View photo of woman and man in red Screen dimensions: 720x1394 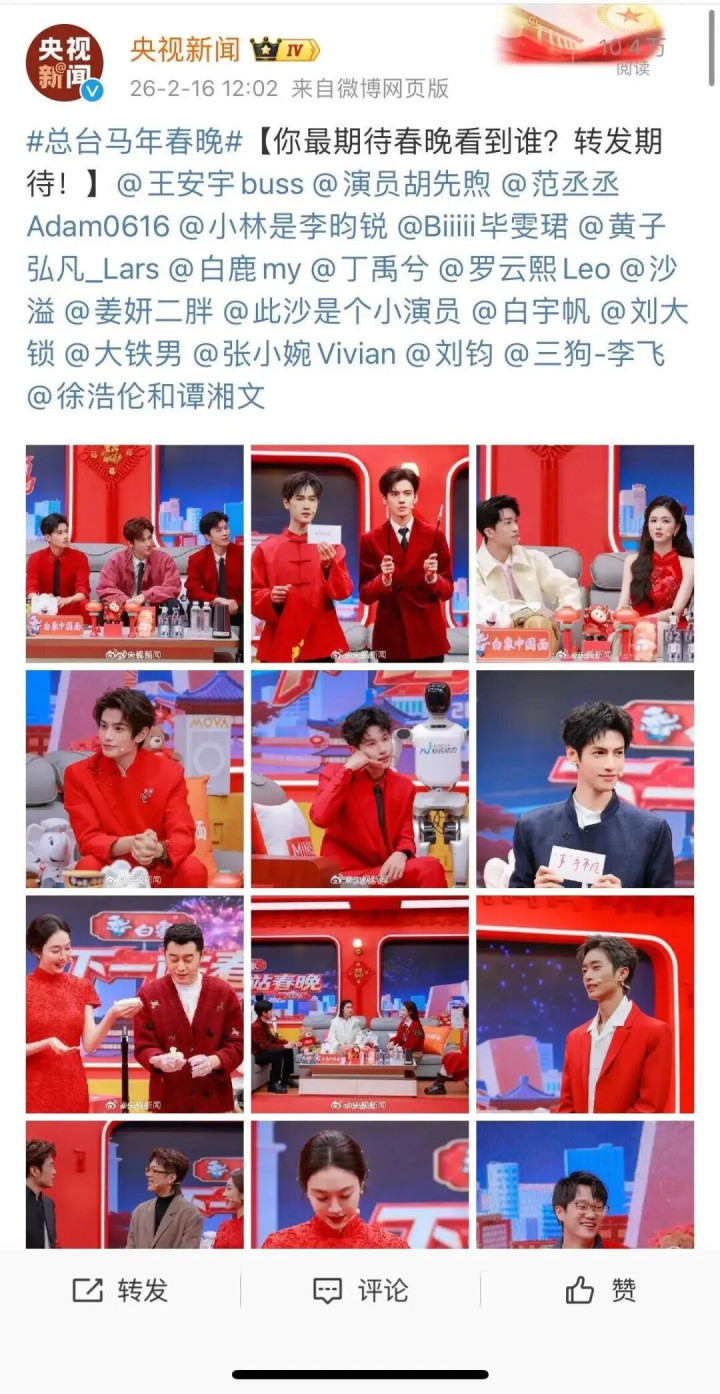pos(134,1003)
